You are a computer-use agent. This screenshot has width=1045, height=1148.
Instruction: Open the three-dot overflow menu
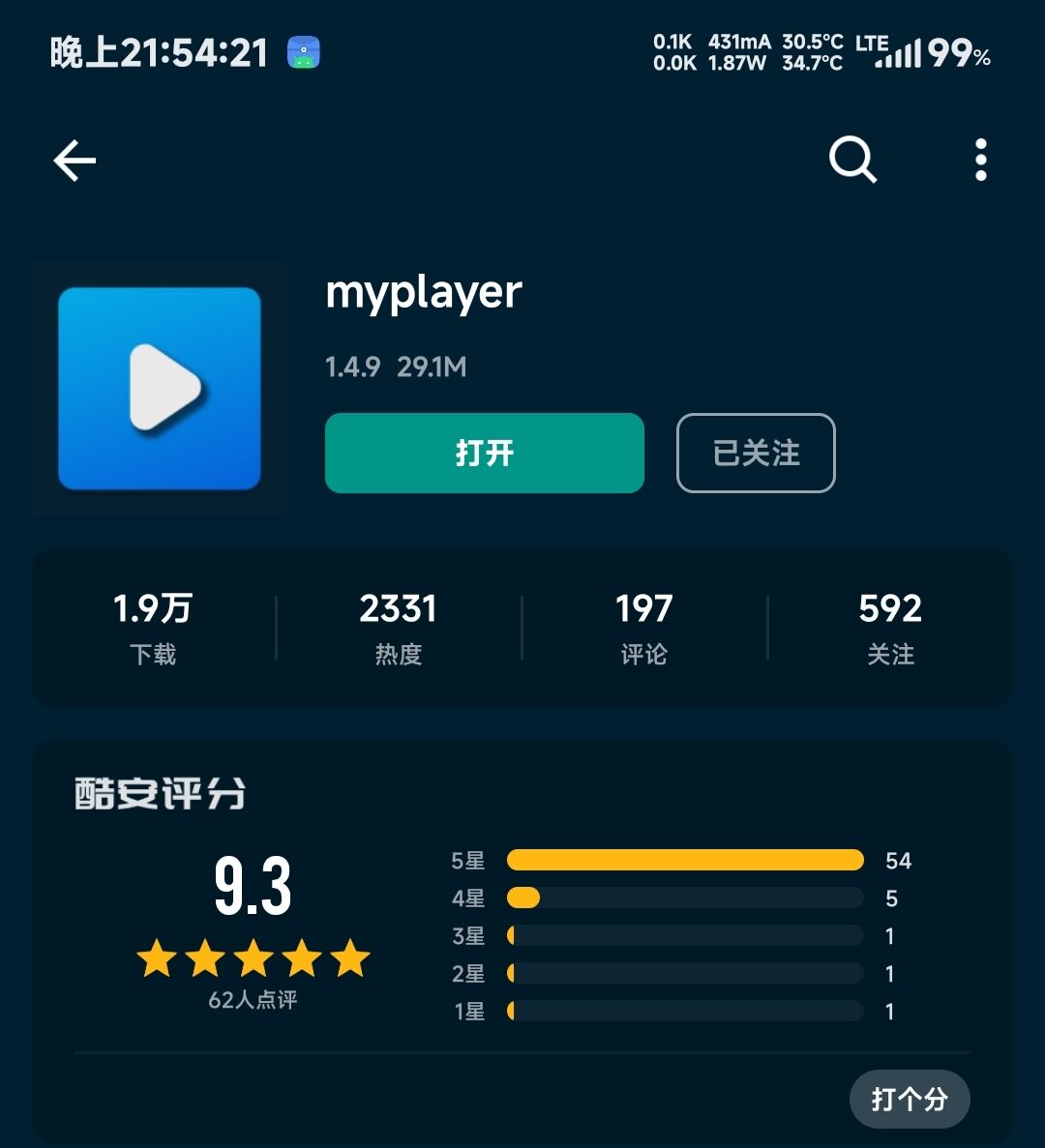click(x=980, y=161)
